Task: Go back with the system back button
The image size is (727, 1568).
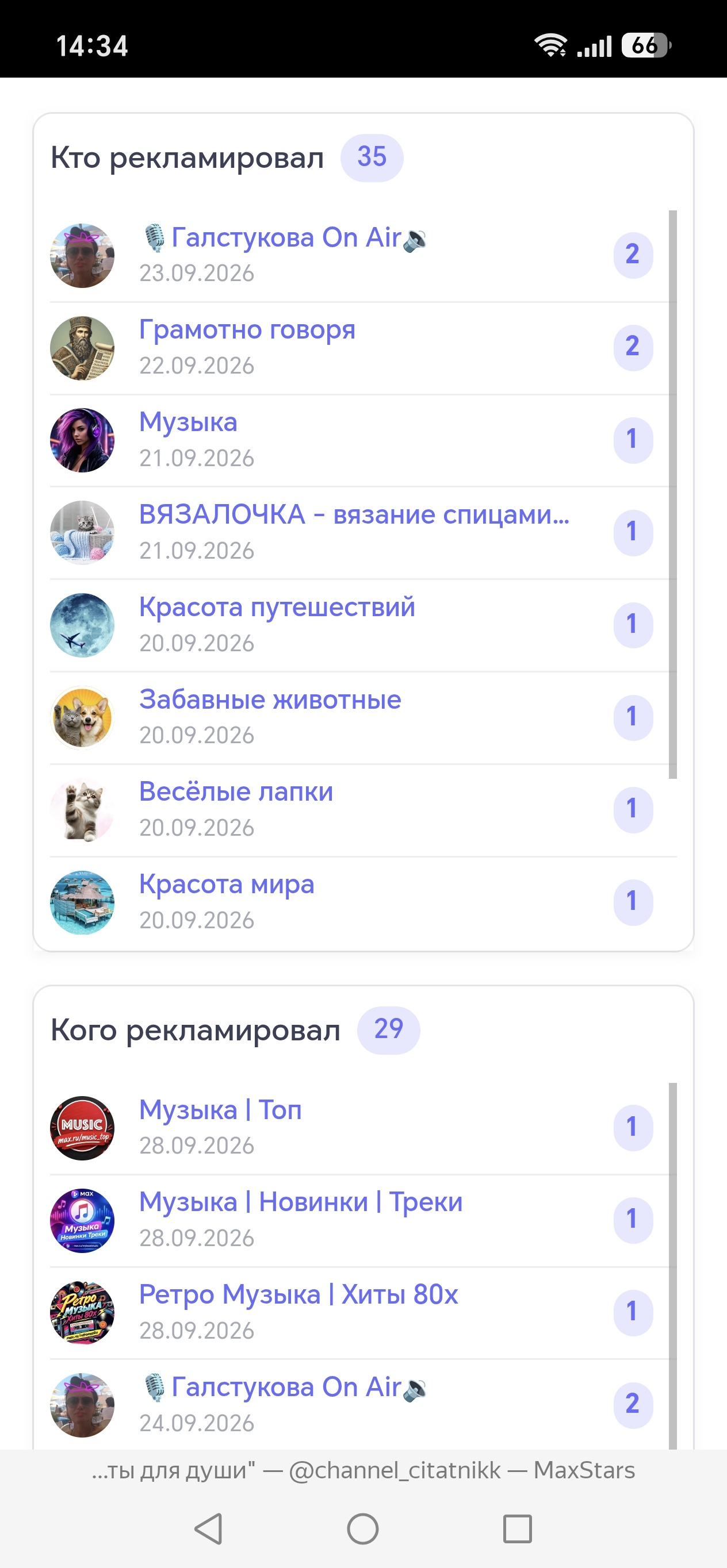Action: [208, 1528]
